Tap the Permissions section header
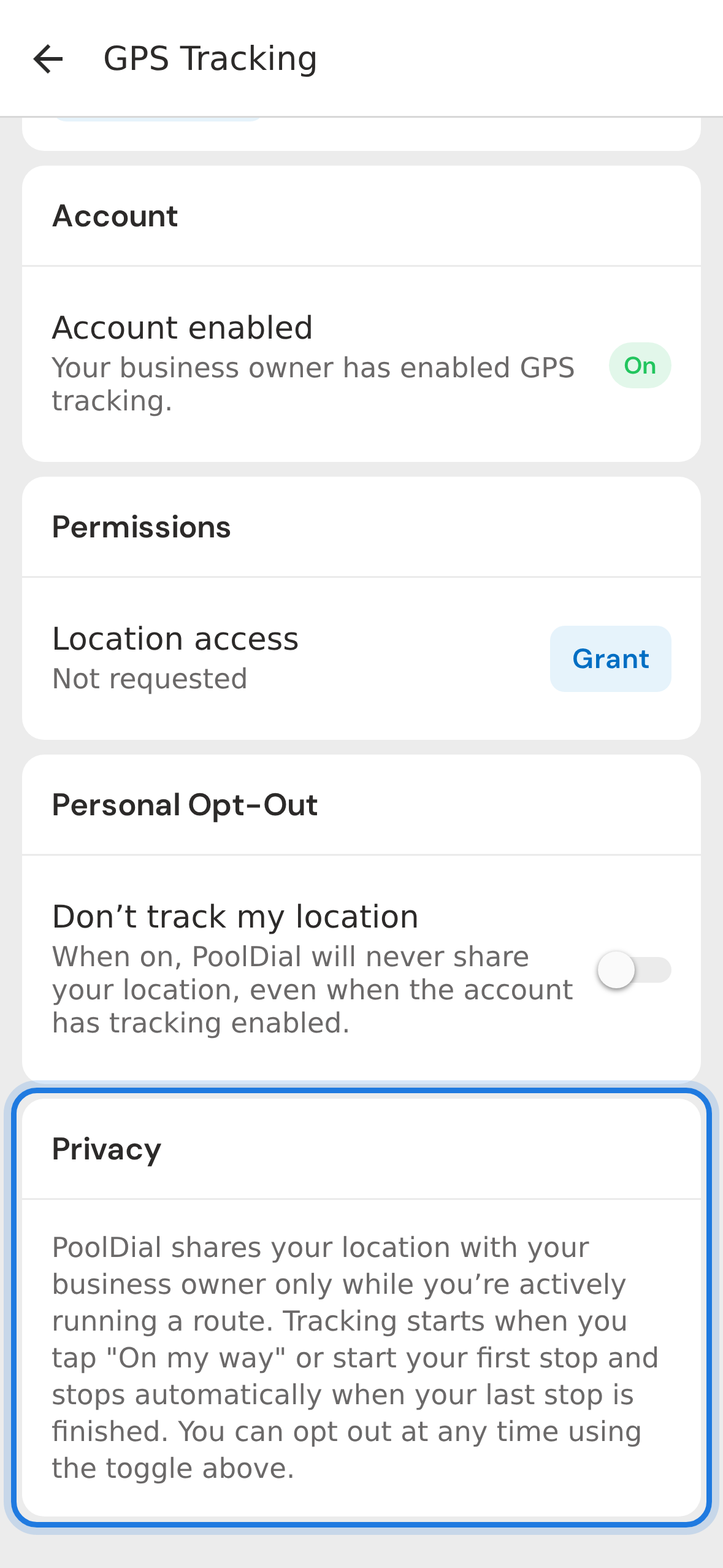 [142, 526]
